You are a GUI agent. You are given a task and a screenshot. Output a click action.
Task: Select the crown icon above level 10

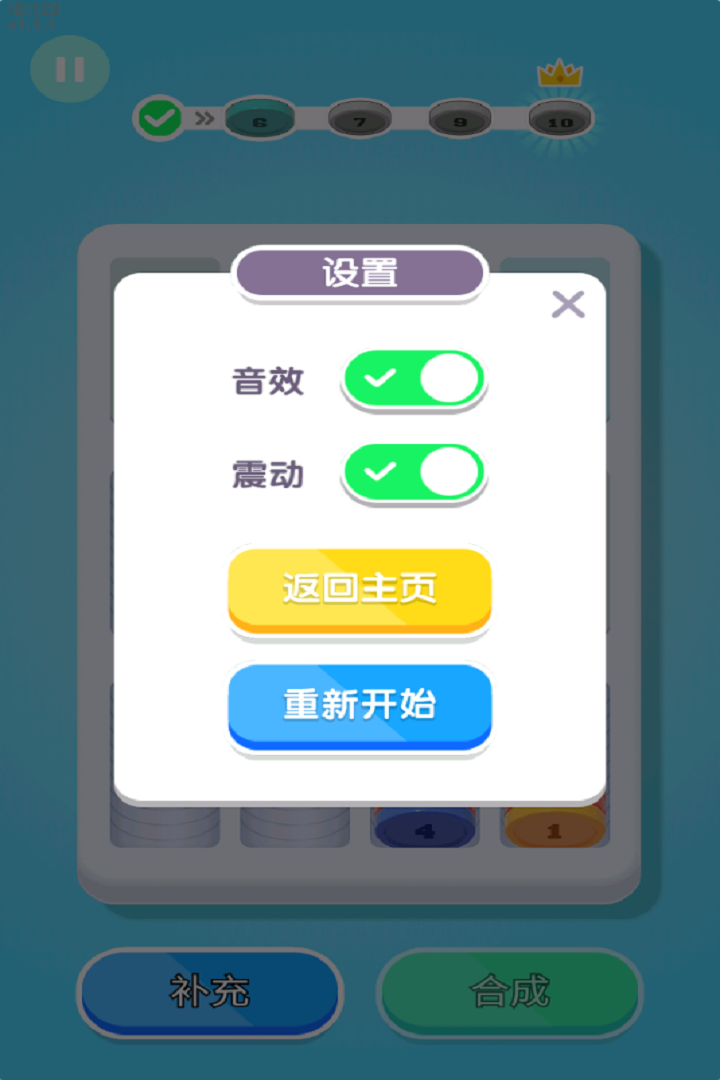559,72
